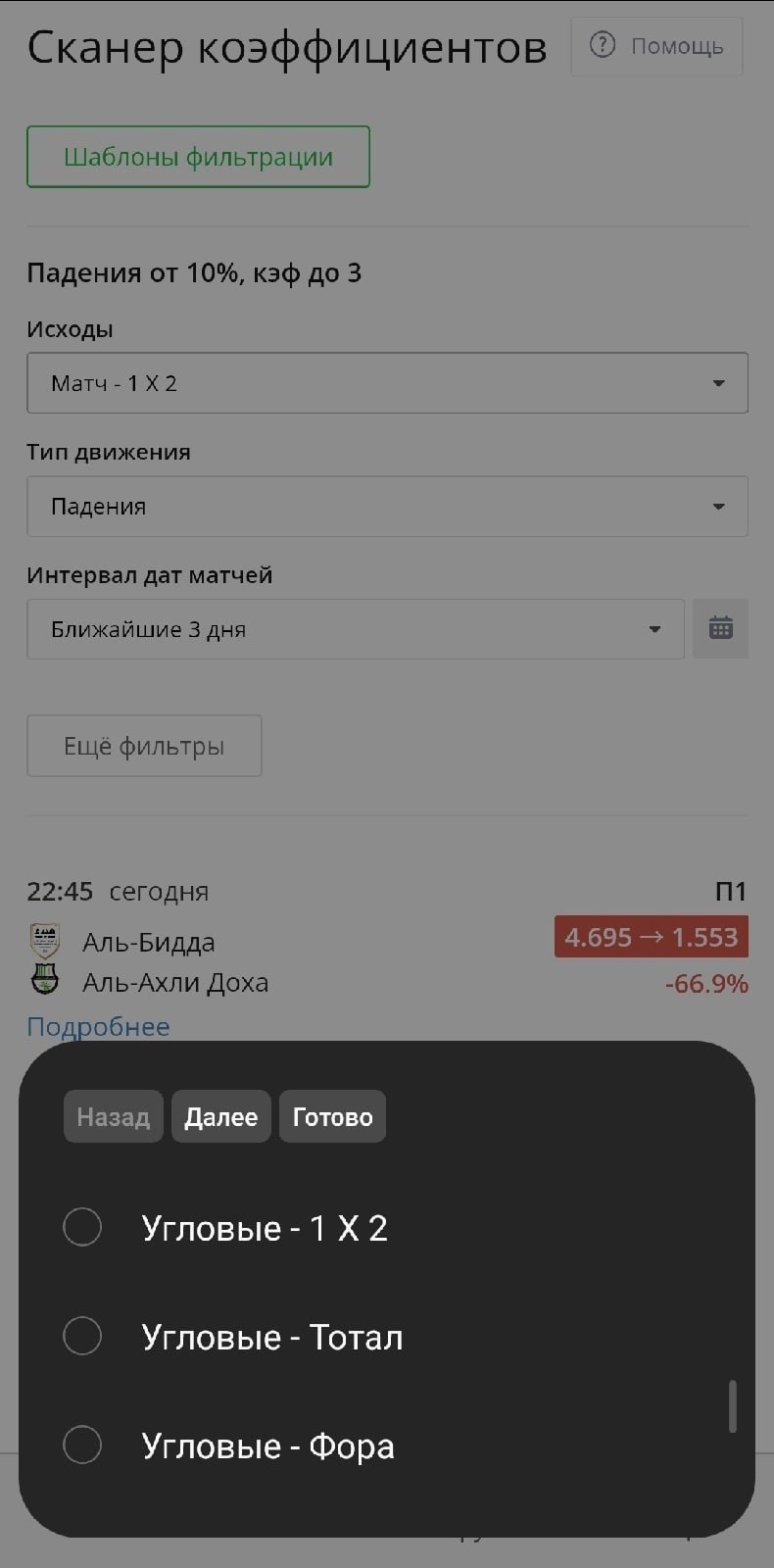
Task: Go to previous field with Назад
Action: pyautogui.click(x=114, y=1117)
